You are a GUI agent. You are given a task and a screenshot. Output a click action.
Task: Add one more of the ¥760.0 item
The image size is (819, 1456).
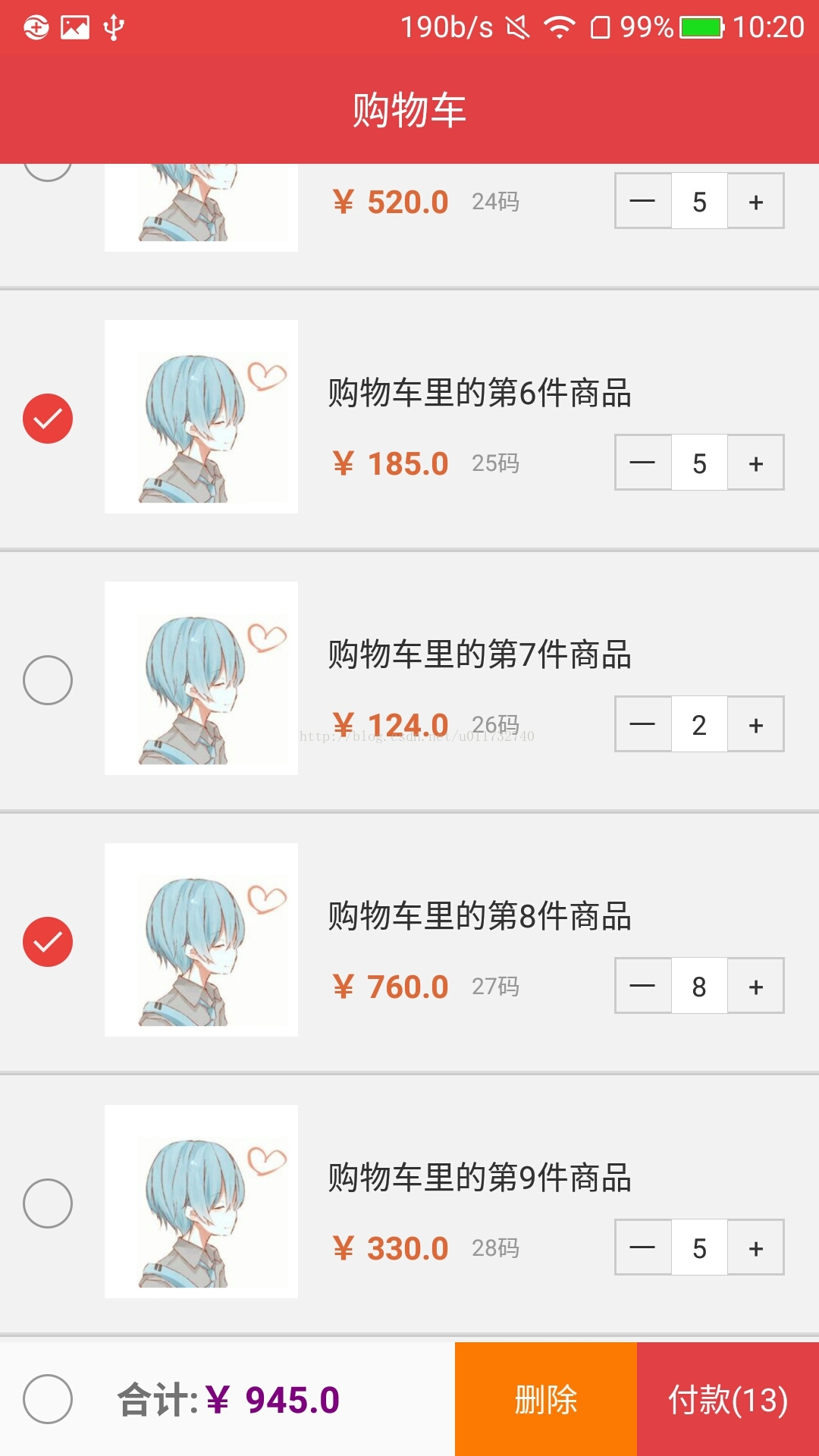pyautogui.click(x=756, y=986)
